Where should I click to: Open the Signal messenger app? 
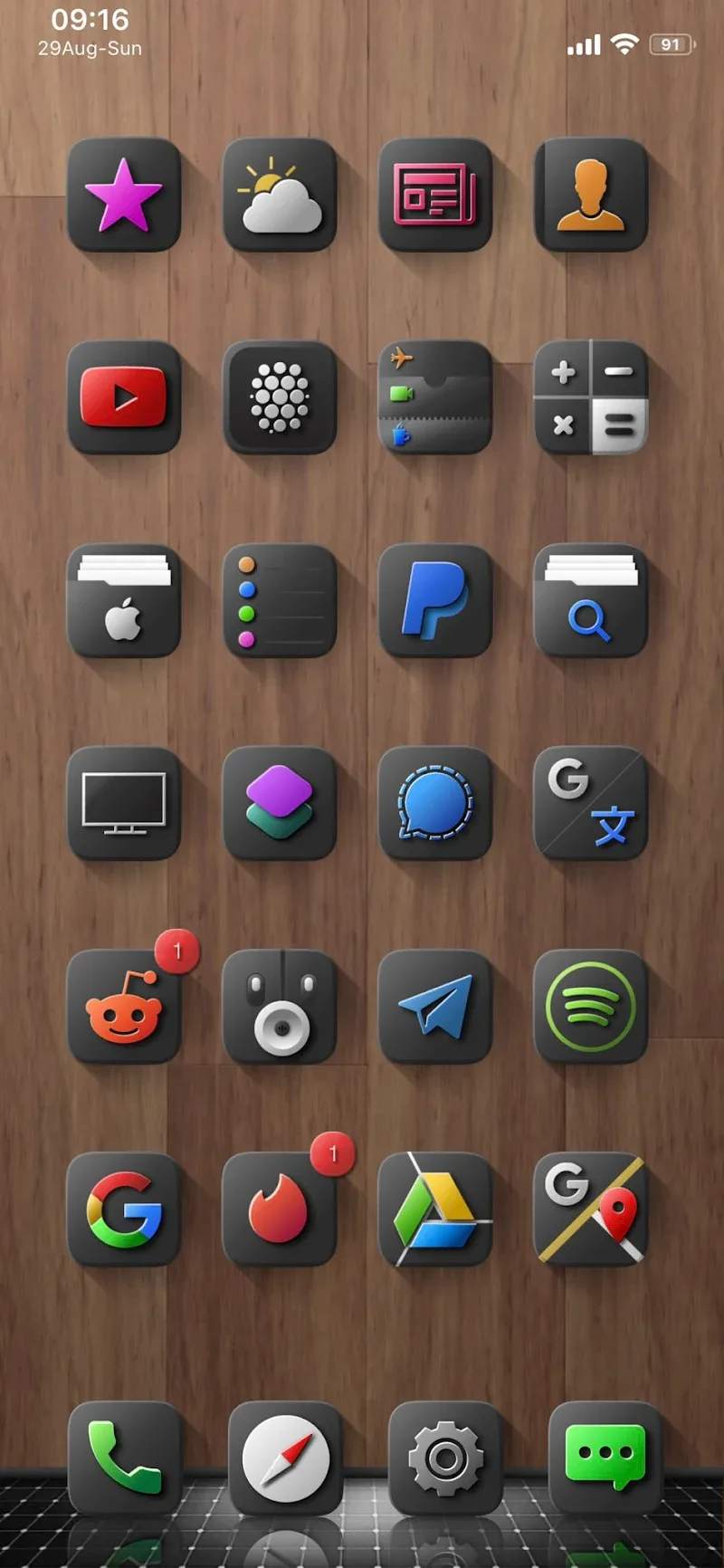tap(435, 803)
